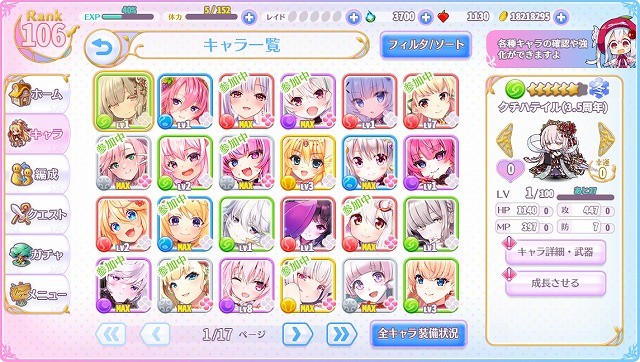
Task: Open 全キャラ装備状況 equipment status
Action: pyautogui.click(x=418, y=333)
